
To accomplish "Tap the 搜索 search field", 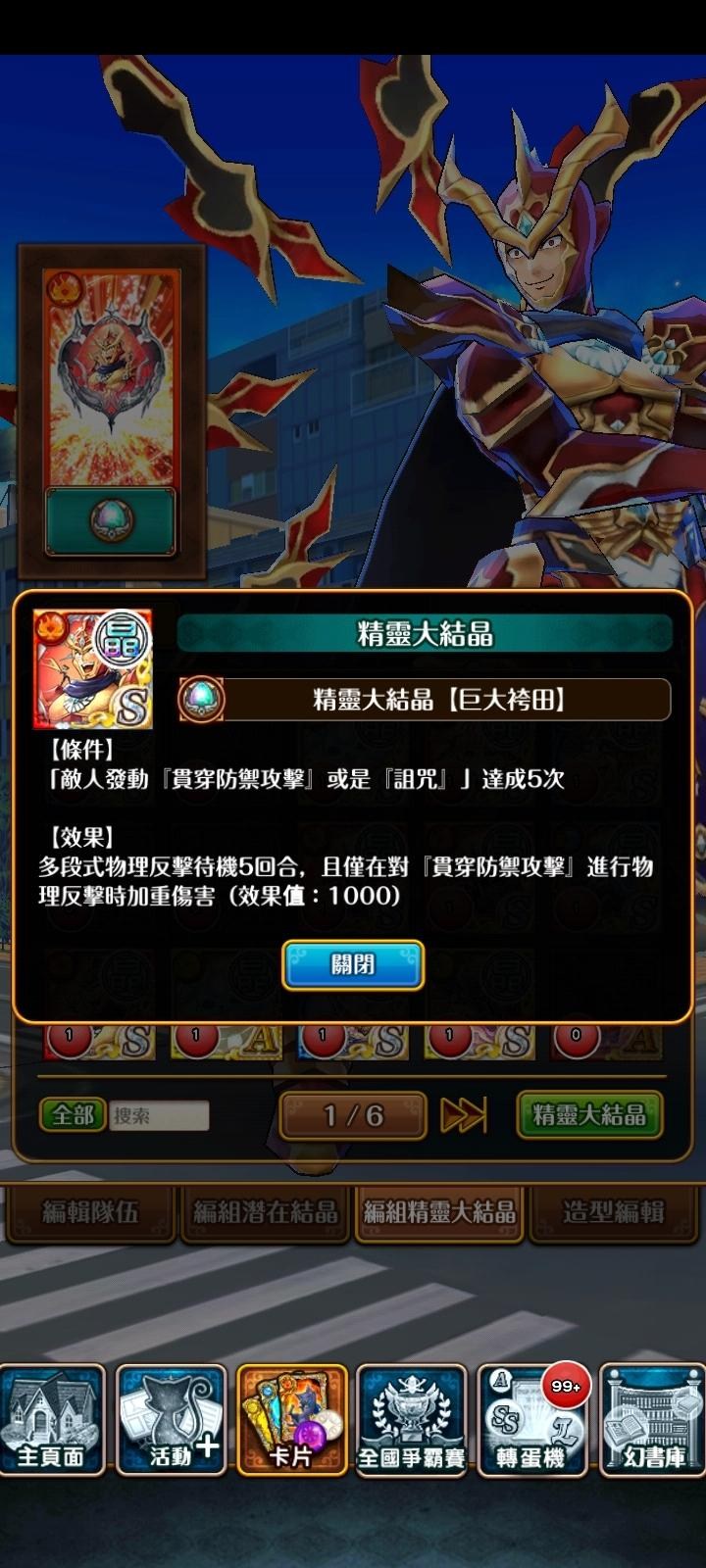I will tap(159, 1115).
